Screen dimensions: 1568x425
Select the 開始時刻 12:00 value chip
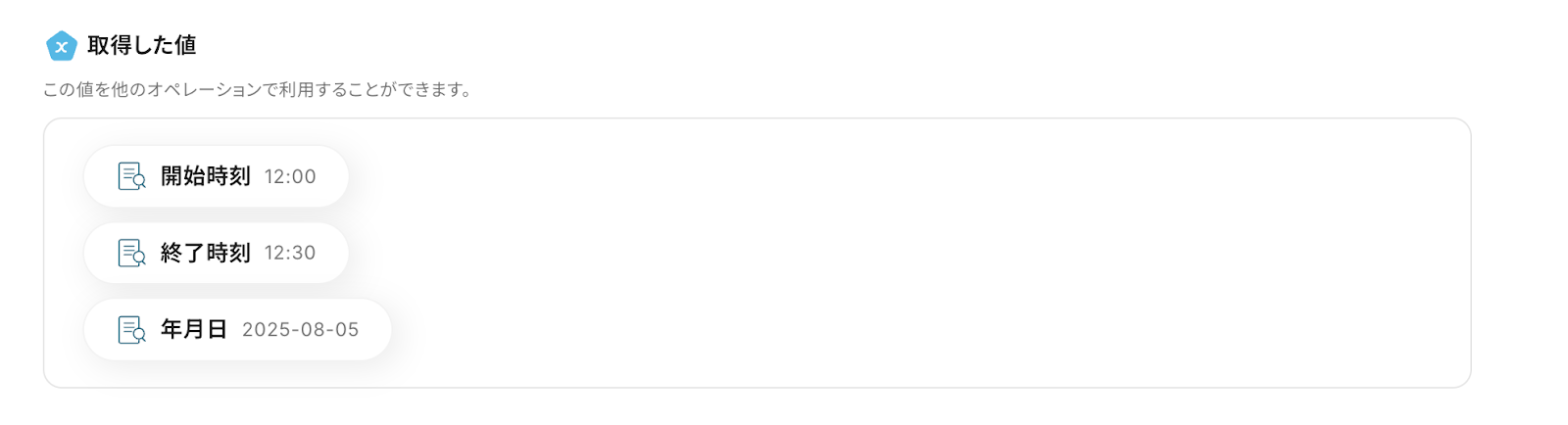(216, 176)
